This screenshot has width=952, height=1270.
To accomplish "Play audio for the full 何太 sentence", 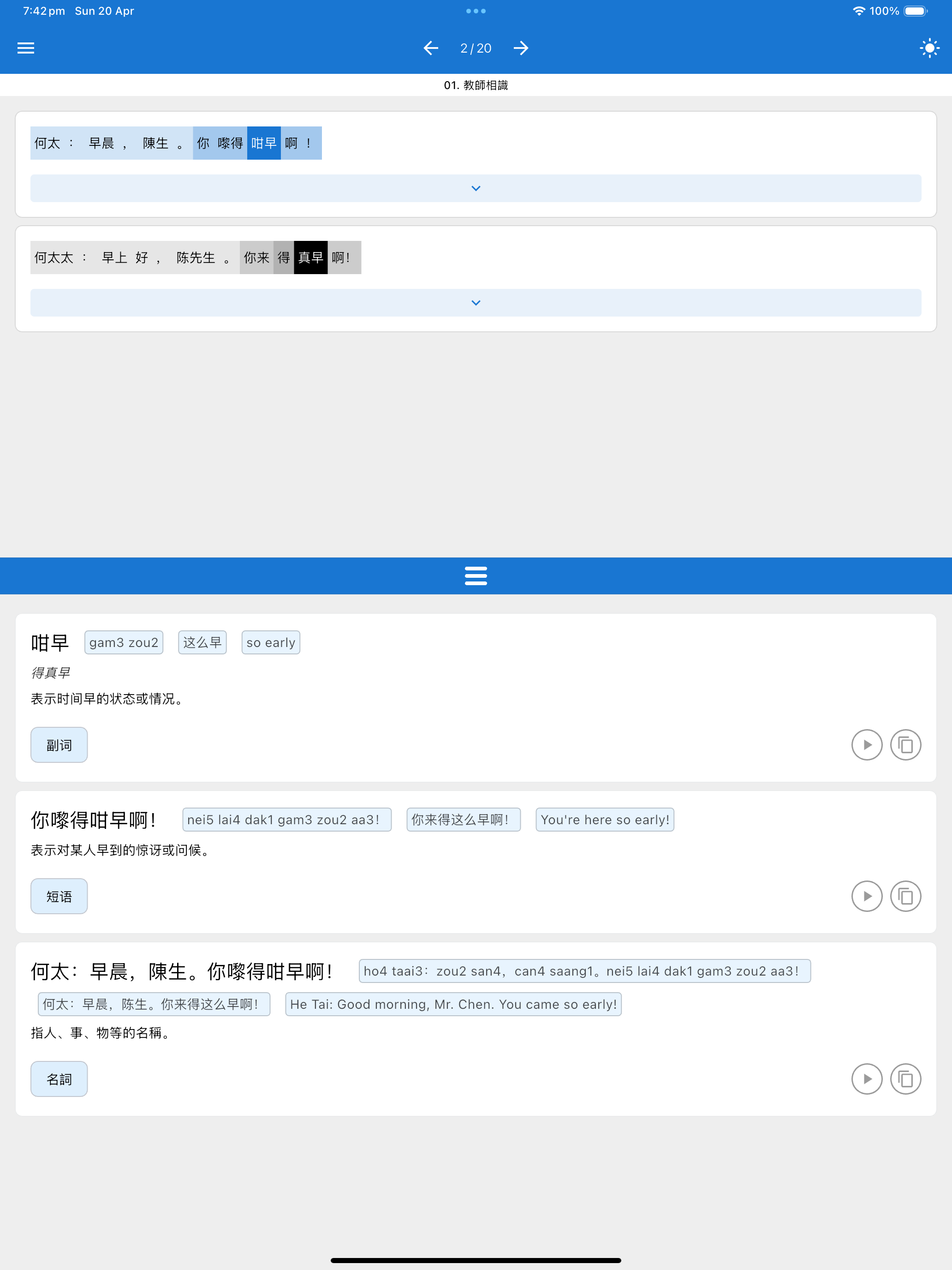I will coord(867,1079).
